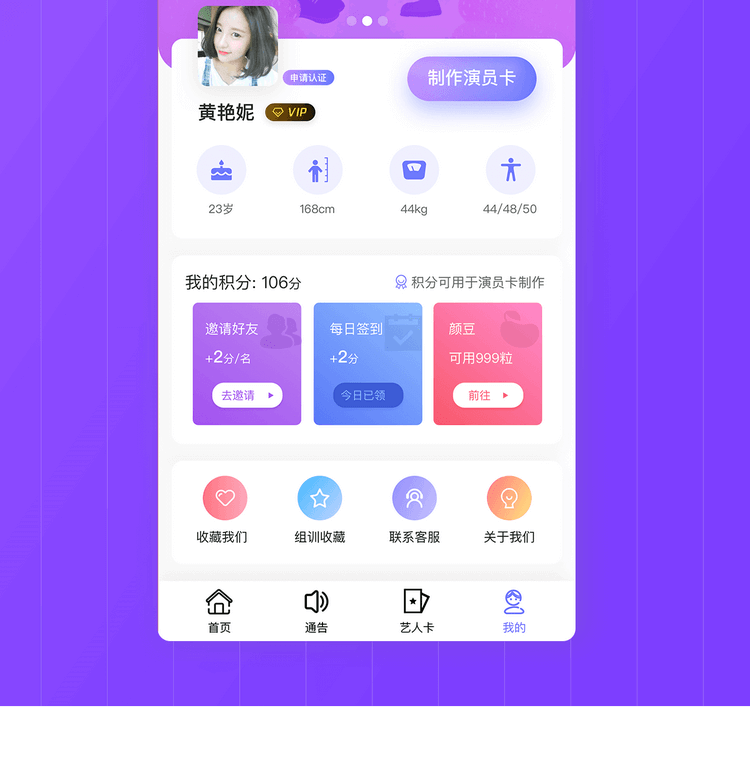The height and width of the screenshot is (765, 750).
Task: Switch to the 艺人卡 tab
Action: (x=416, y=611)
